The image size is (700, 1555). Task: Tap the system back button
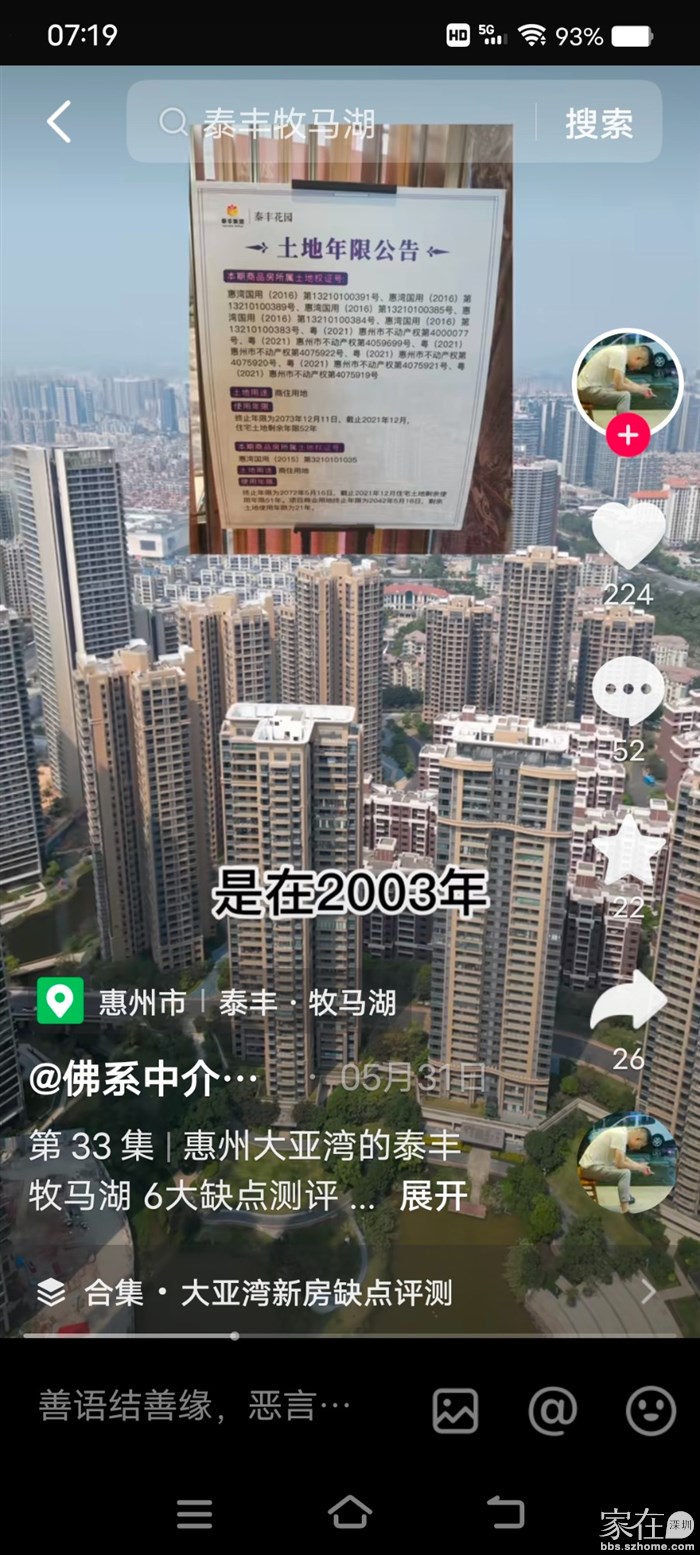(505, 1513)
